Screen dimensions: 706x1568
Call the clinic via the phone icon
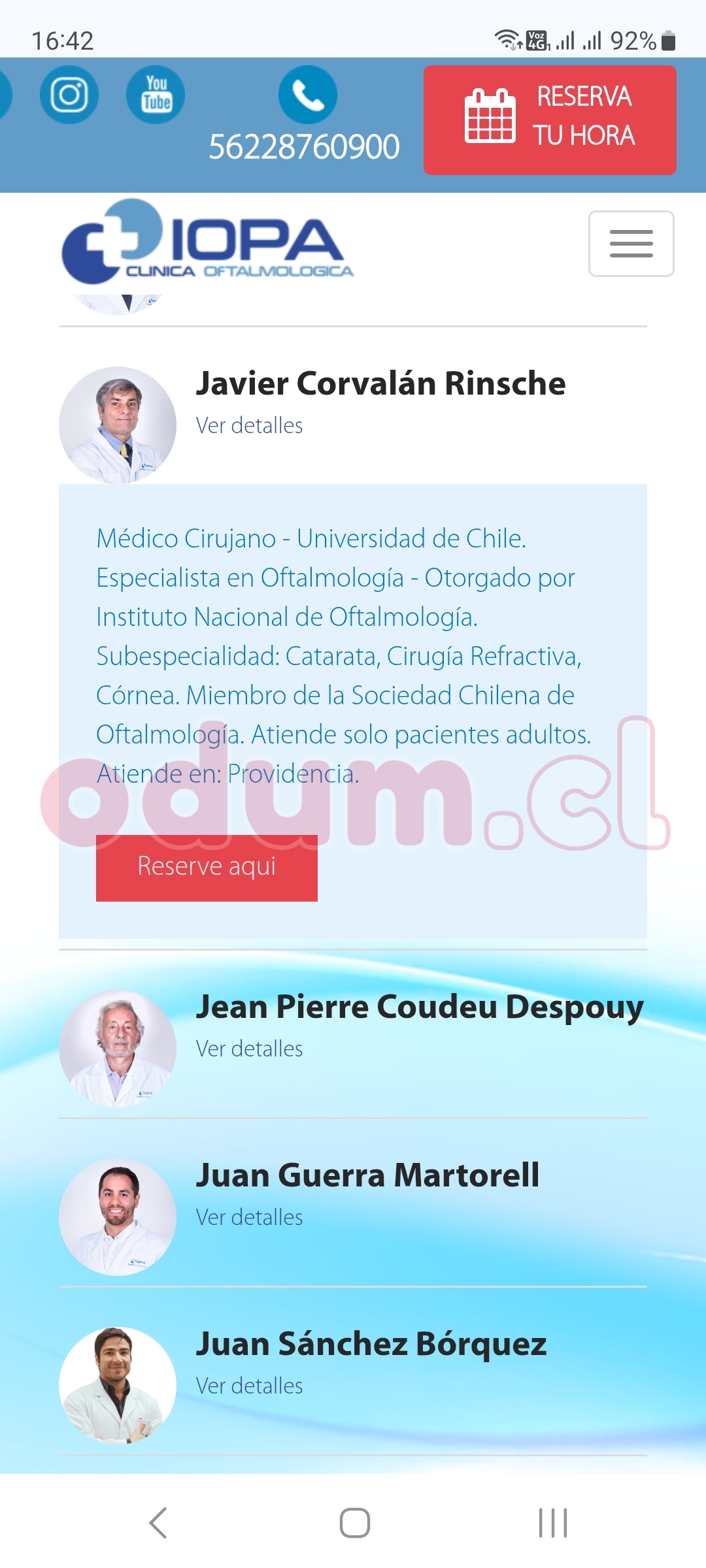point(307,95)
